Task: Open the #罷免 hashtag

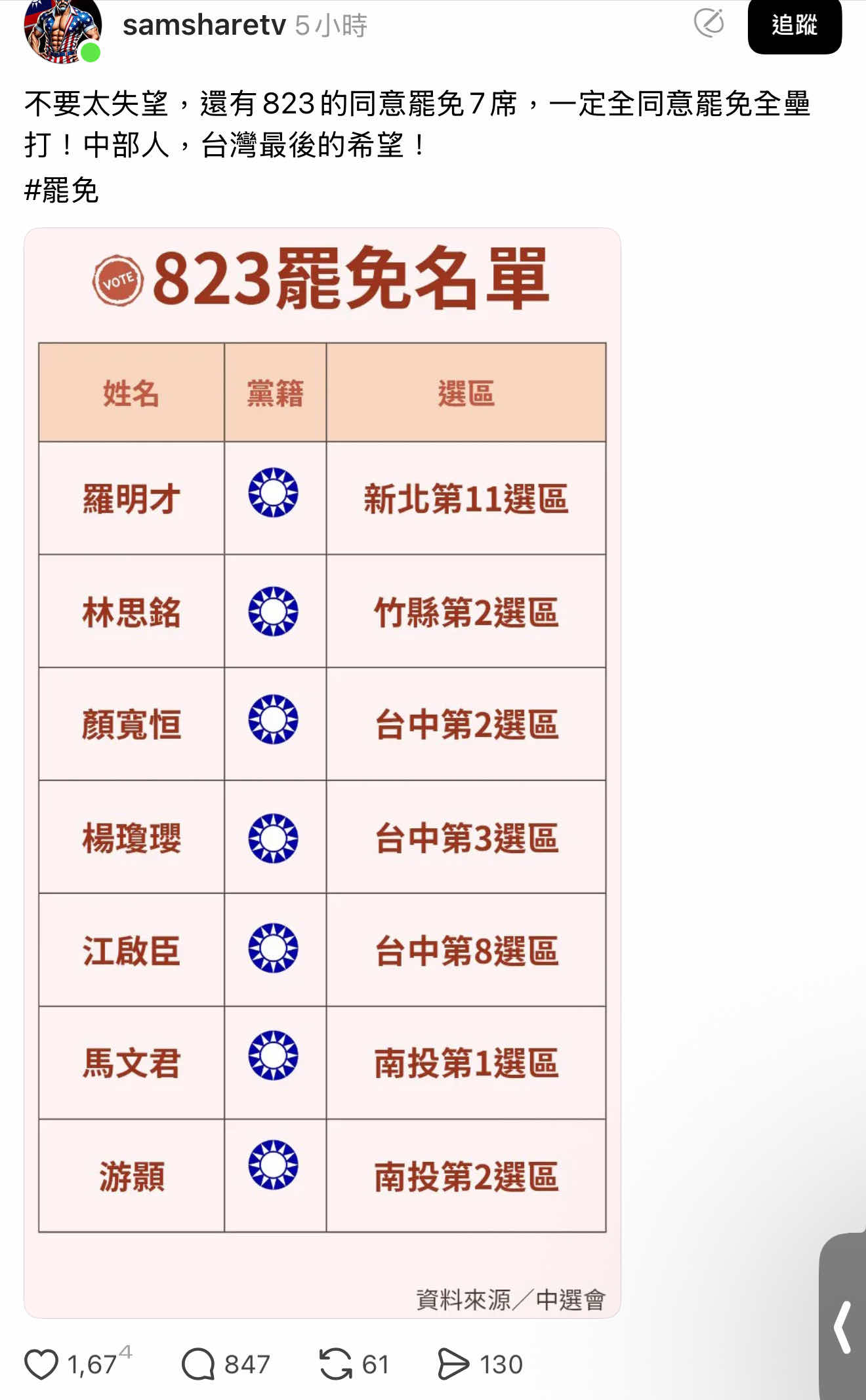Action: pyautogui.click(x=61, y=191)
